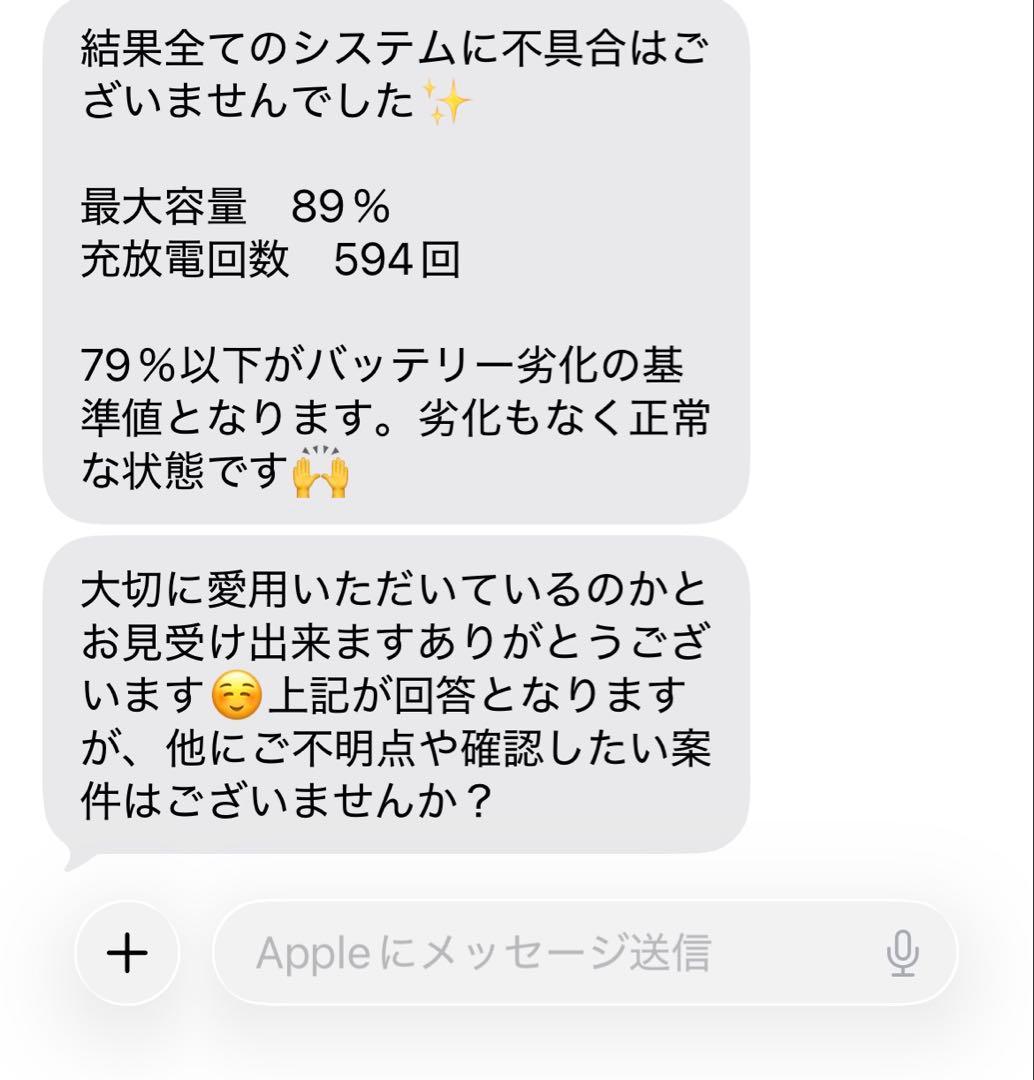Tap the message bubble about battery capacity
Screen dimensions: 1034x1080
[400, 260]
